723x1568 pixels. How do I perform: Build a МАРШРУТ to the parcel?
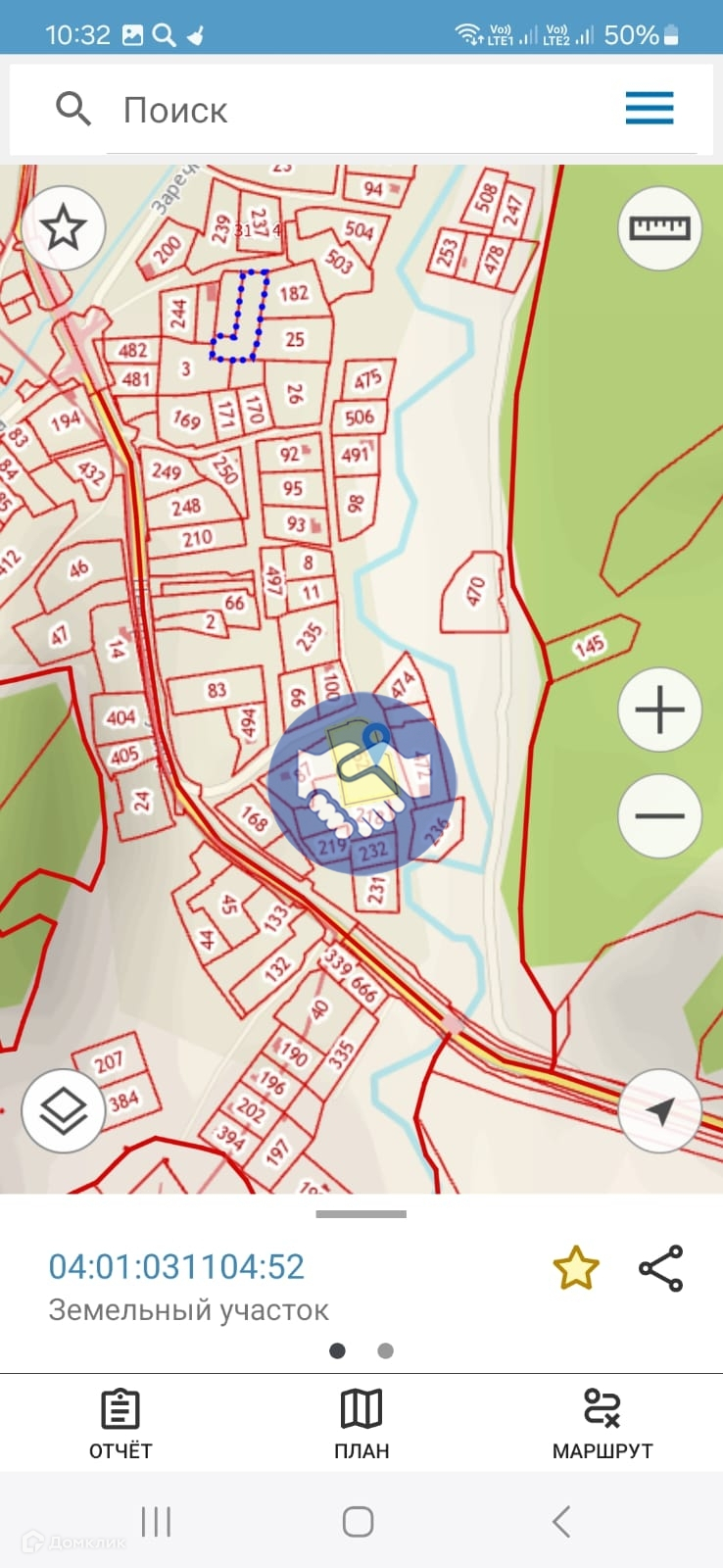click(602, 1424)
